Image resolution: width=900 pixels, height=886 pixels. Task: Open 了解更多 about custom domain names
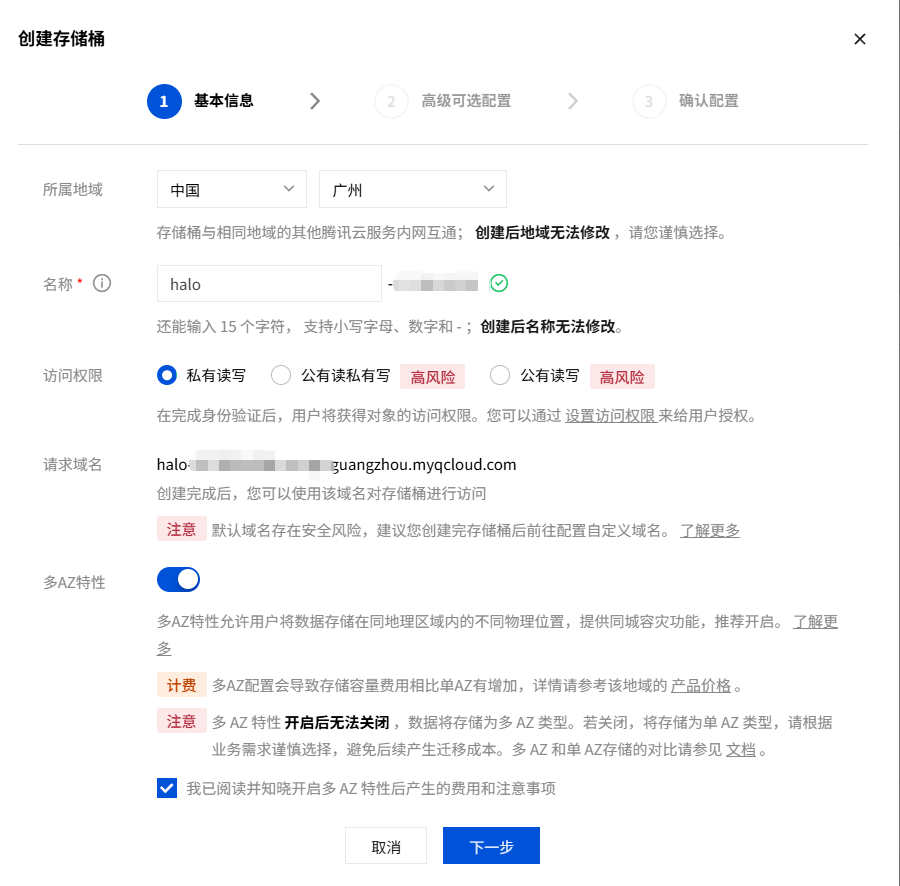pyautogui.click(x=710, y=530)
